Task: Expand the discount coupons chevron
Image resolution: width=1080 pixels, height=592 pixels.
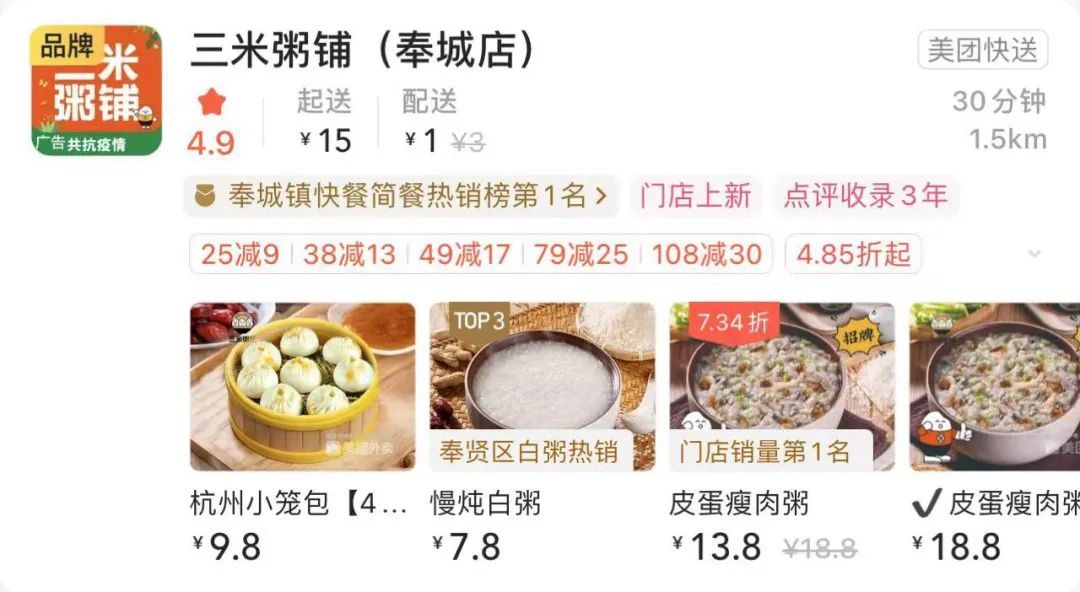Action: click(1034, 254)
